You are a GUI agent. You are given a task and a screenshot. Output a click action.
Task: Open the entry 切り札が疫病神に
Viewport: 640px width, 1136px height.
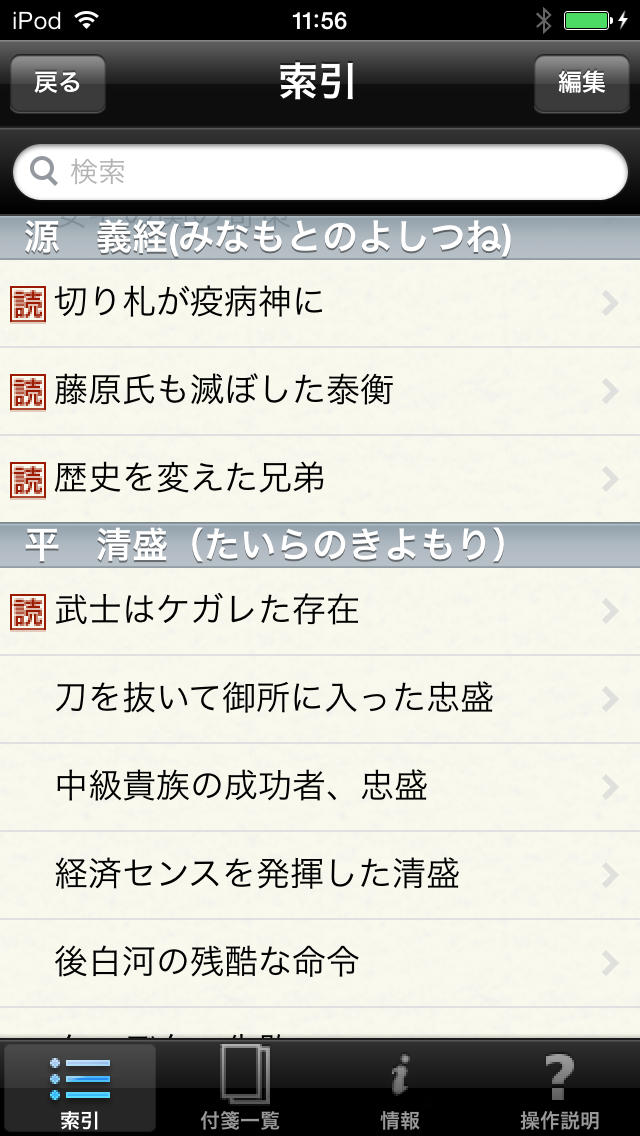pyautogui.click(x=320, y=303)
